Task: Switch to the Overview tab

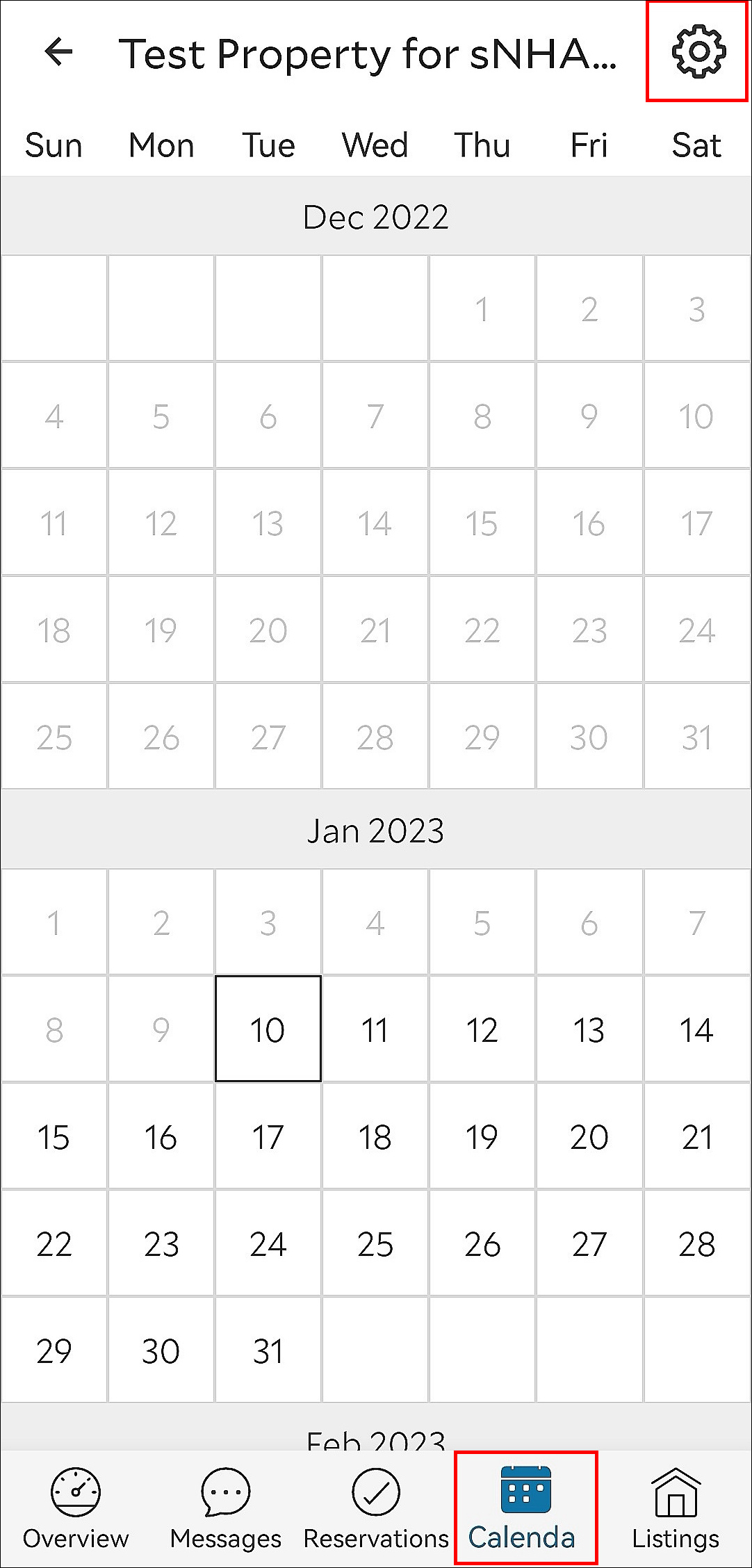Action: (x=75, y=1508)
